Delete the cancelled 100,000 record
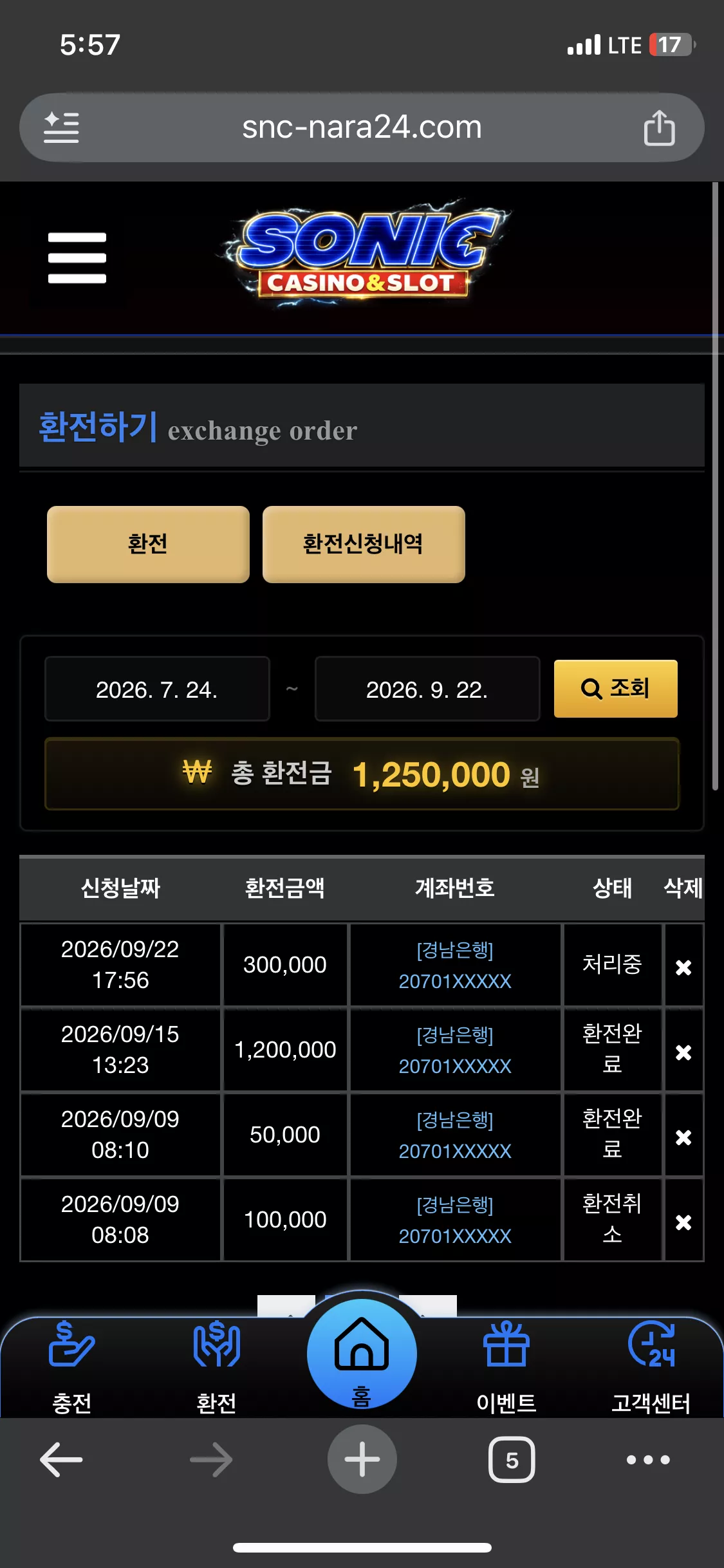 (683, 1222)
